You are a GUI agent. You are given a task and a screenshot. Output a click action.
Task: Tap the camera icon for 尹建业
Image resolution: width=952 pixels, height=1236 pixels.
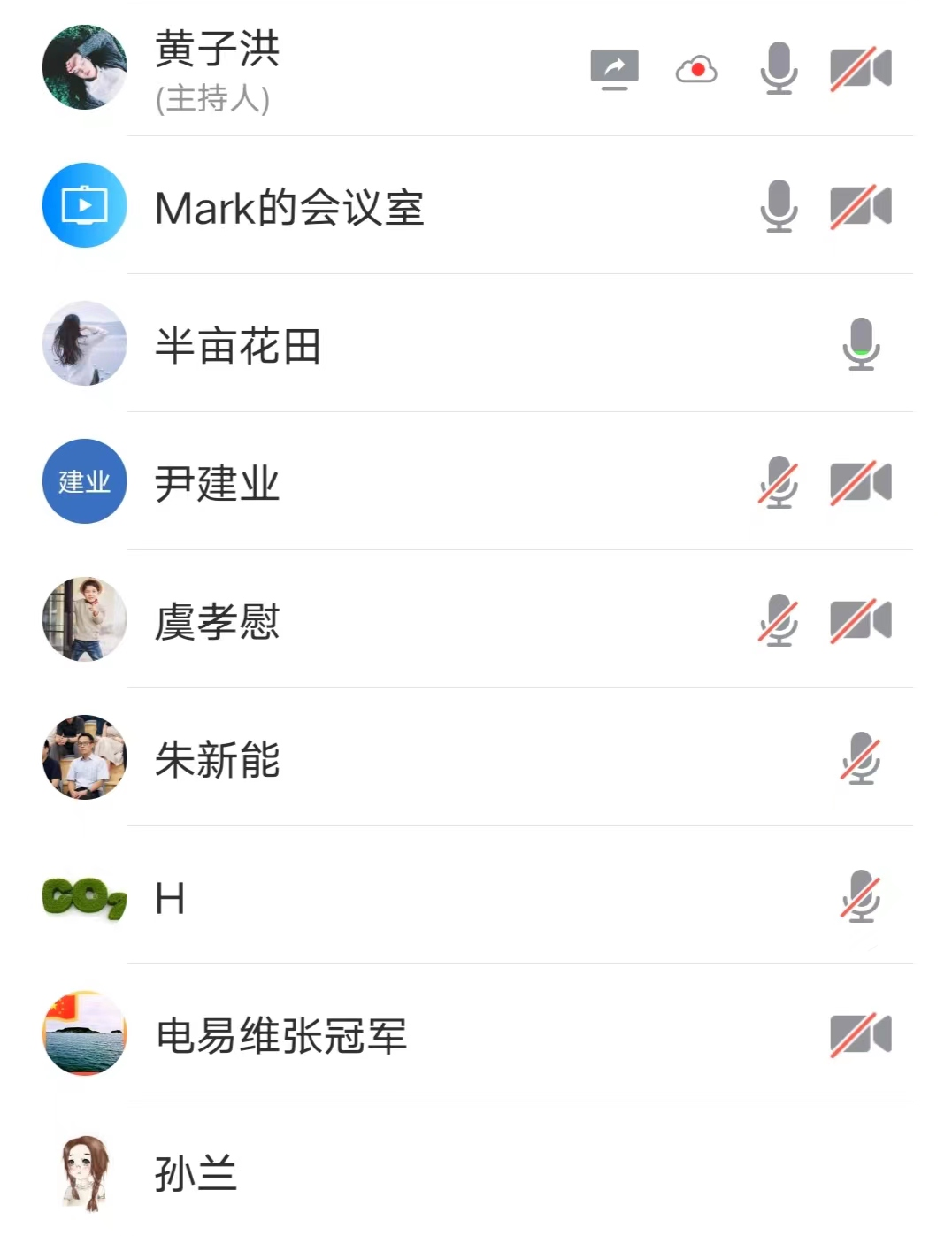[860, 482]
